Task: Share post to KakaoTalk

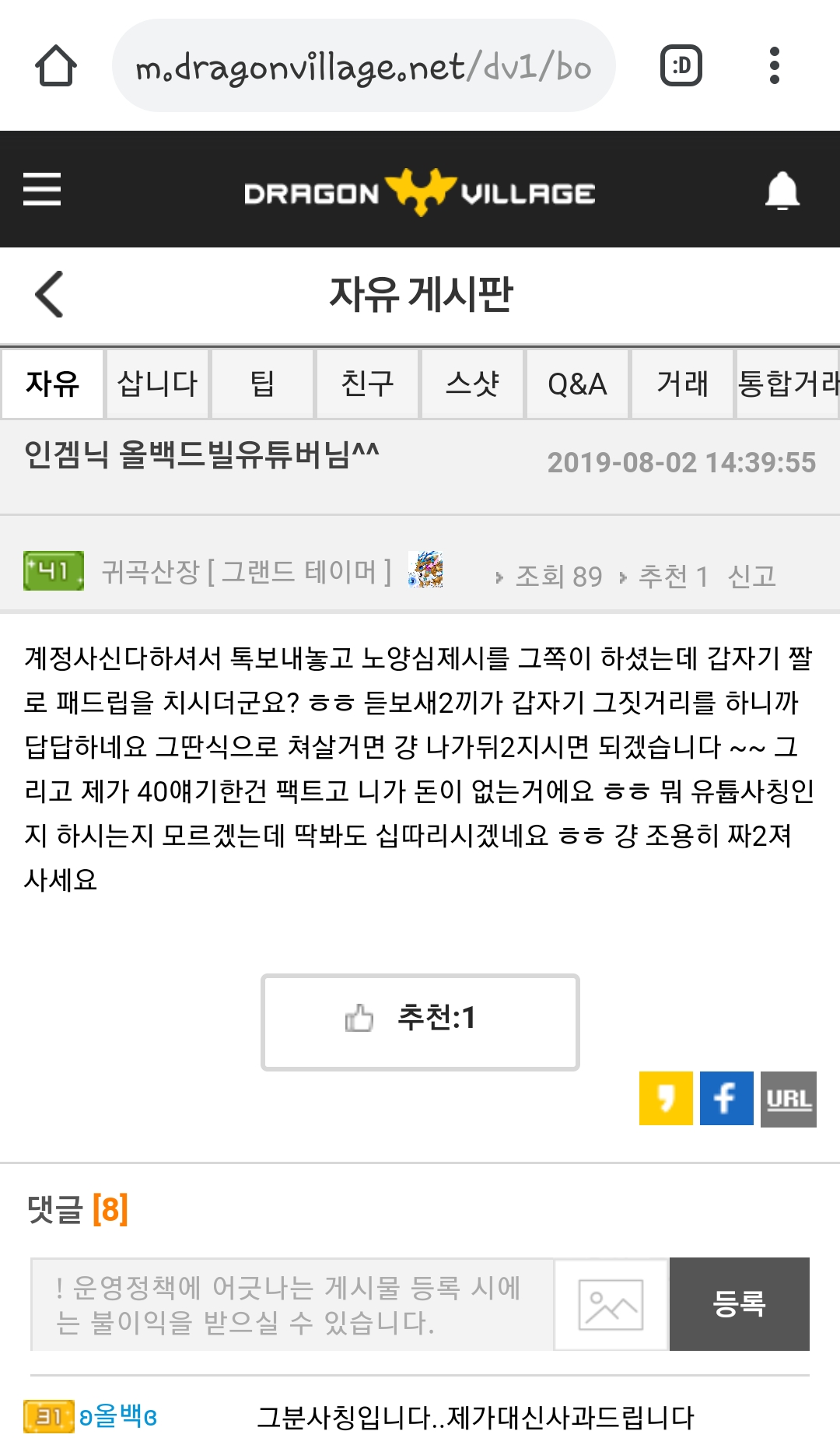Action: (x=666, y=1098)
